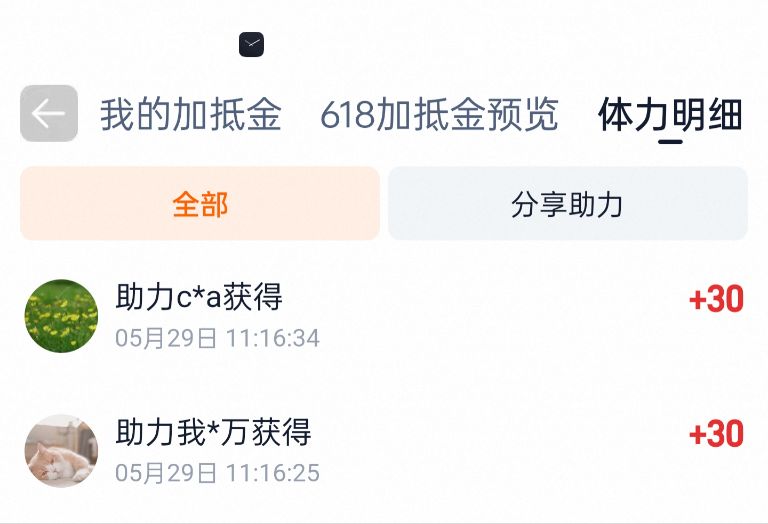Open the 618加抵金预览 tab

439,115
